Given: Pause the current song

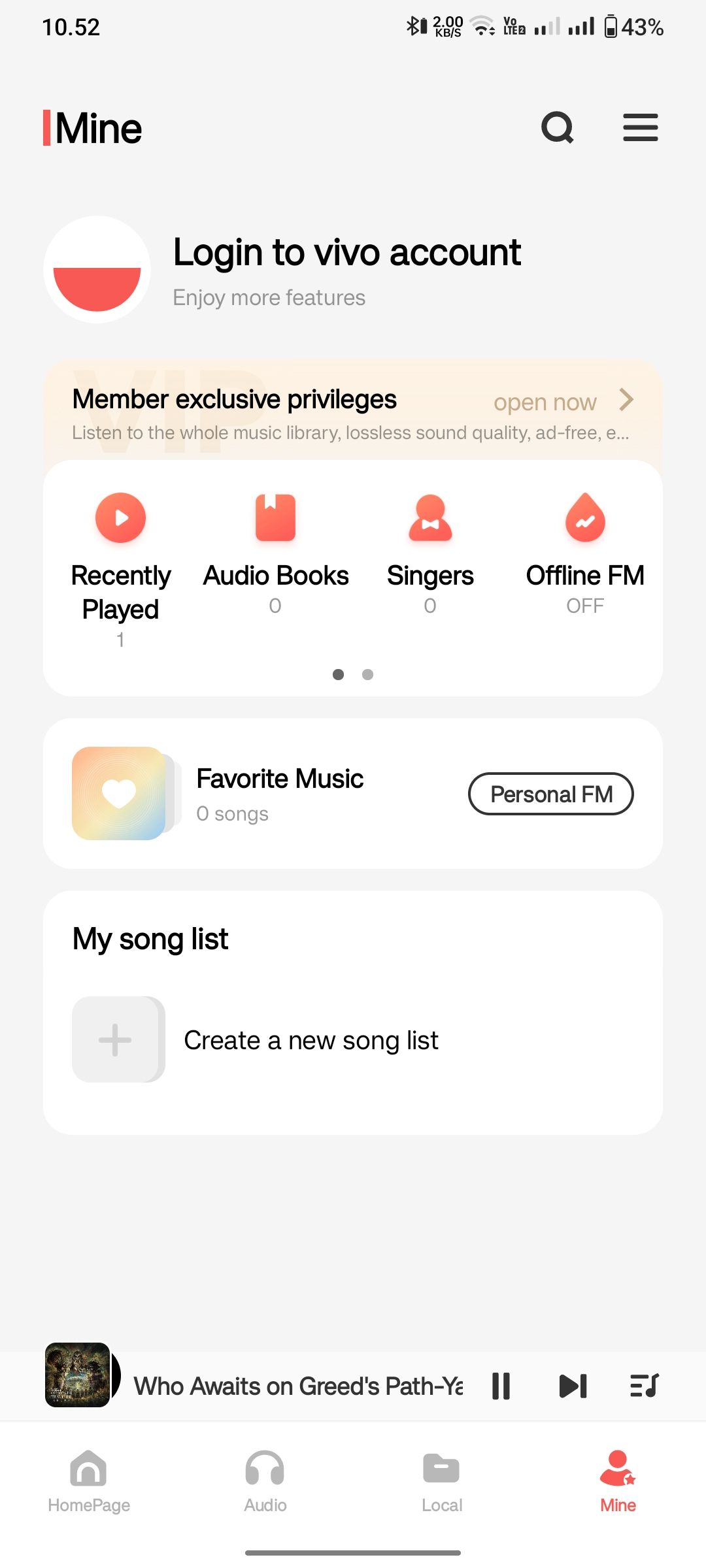Looking at the screenshot, I should [x=501, y=1386].
